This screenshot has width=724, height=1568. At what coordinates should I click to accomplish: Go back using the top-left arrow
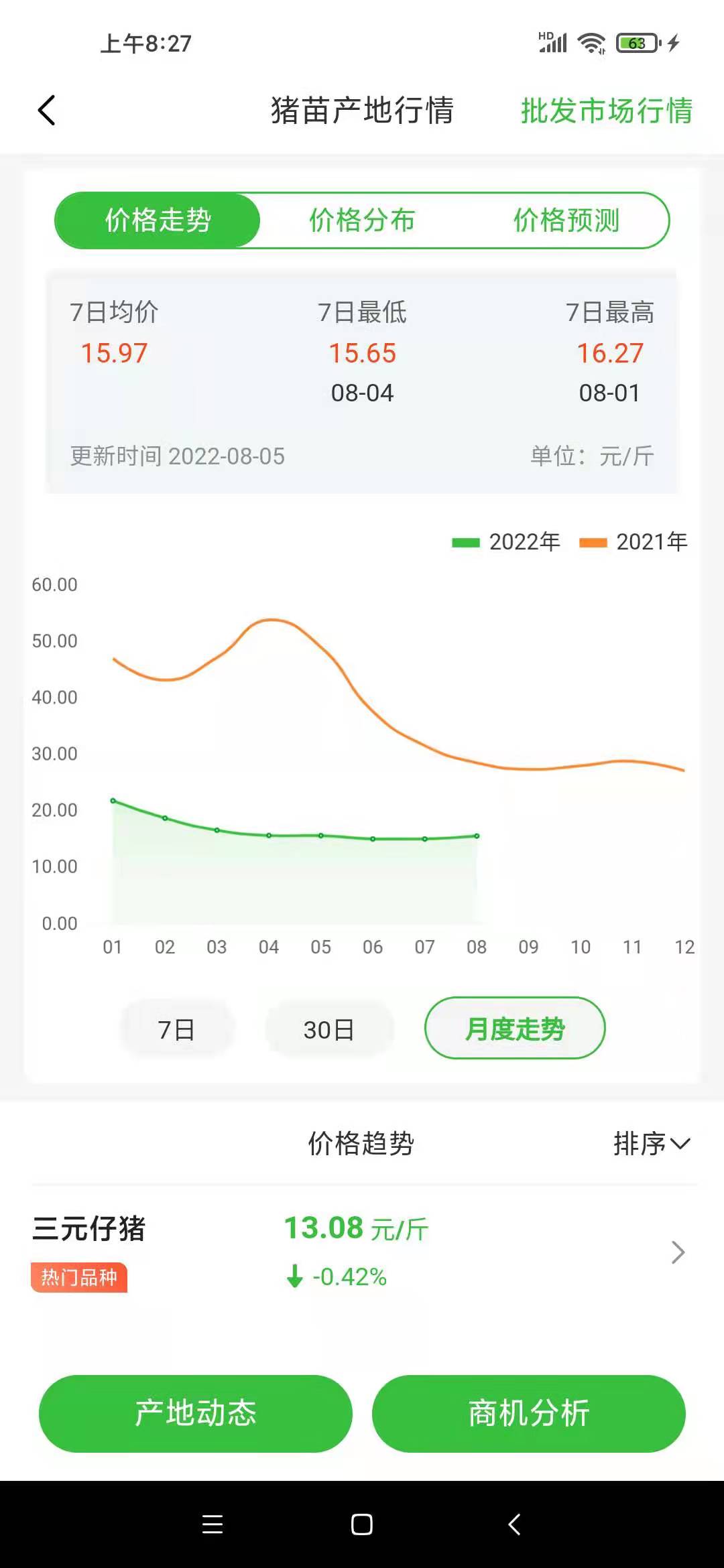coord(46,111)
